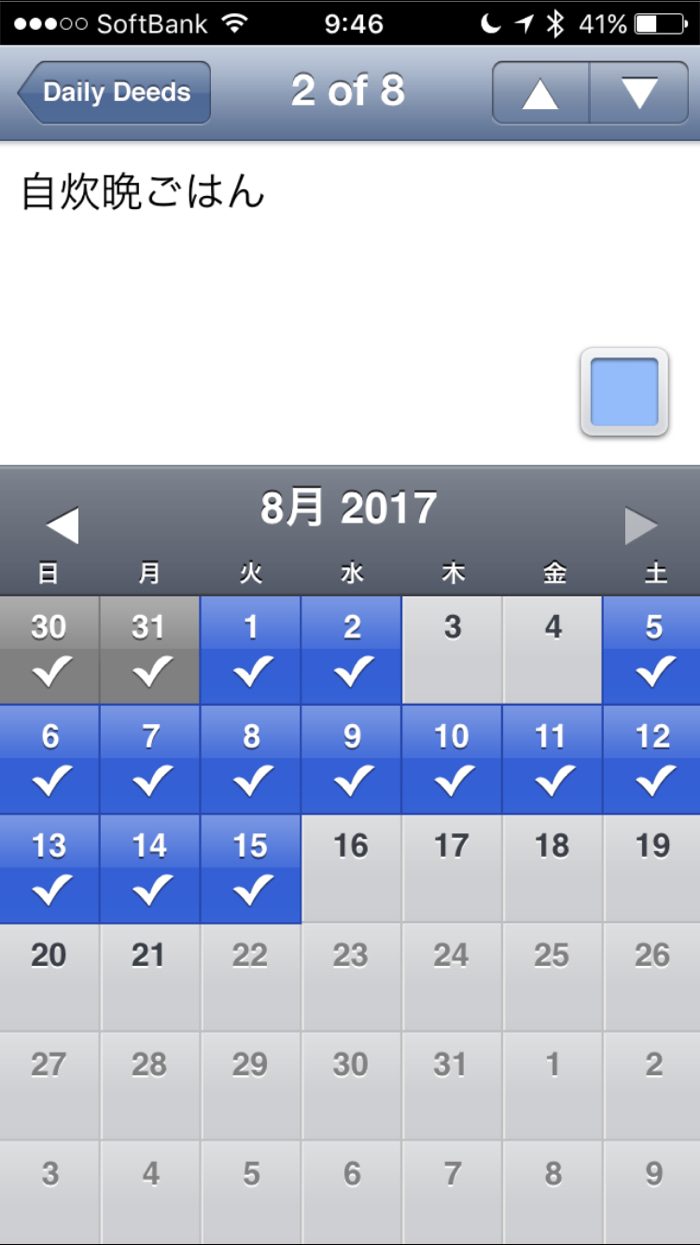Image resolution: width=700 pixels, height=1245 pixels.
Task: Edit the deed title 自炊晩ごはん
Action: coord(143,191)
